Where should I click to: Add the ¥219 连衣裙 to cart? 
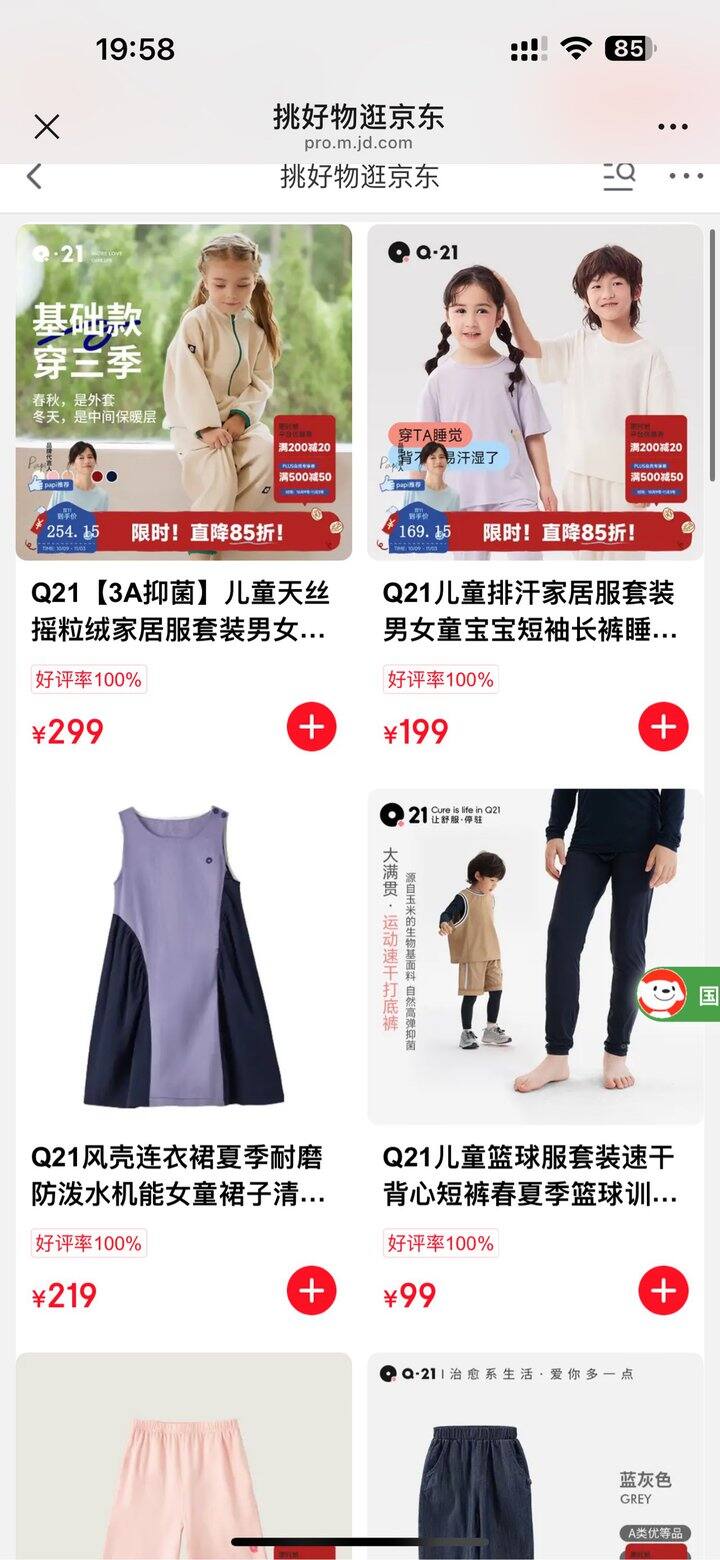pyautogui.click(x=311, y=1291)
